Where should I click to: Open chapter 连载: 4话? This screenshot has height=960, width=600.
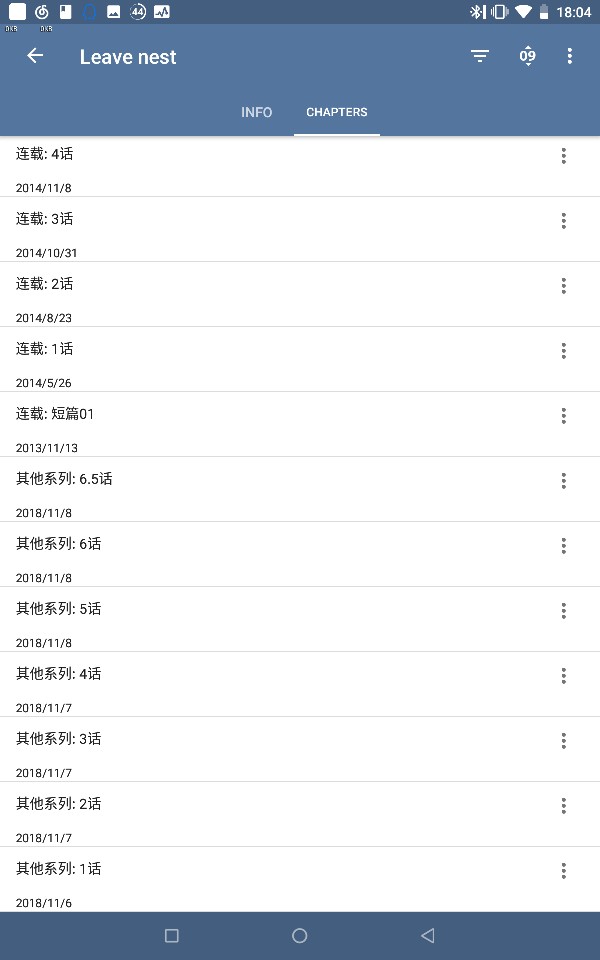coord(270,166)
